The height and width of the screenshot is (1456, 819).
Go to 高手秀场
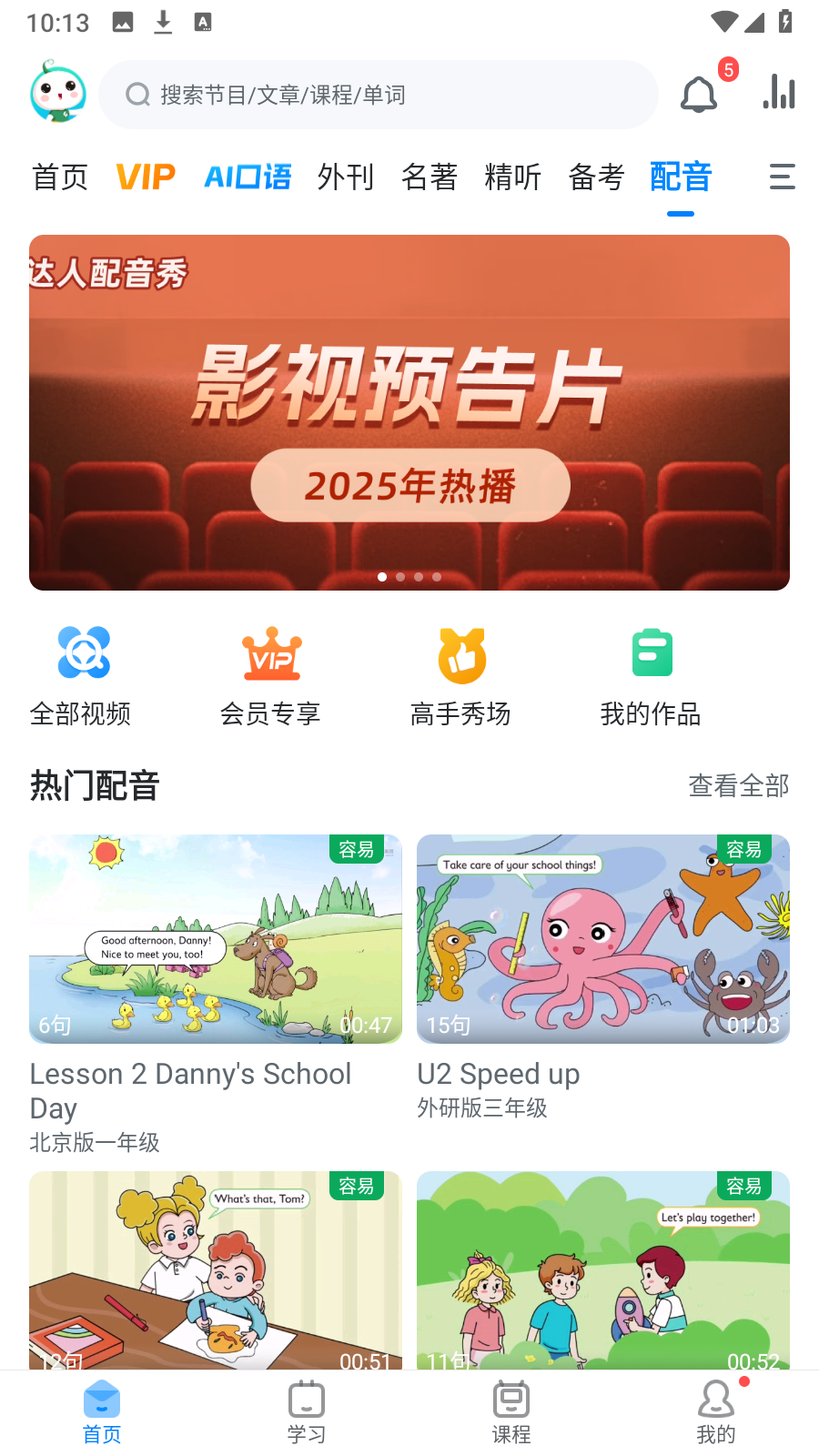click(x=461, y=675)
